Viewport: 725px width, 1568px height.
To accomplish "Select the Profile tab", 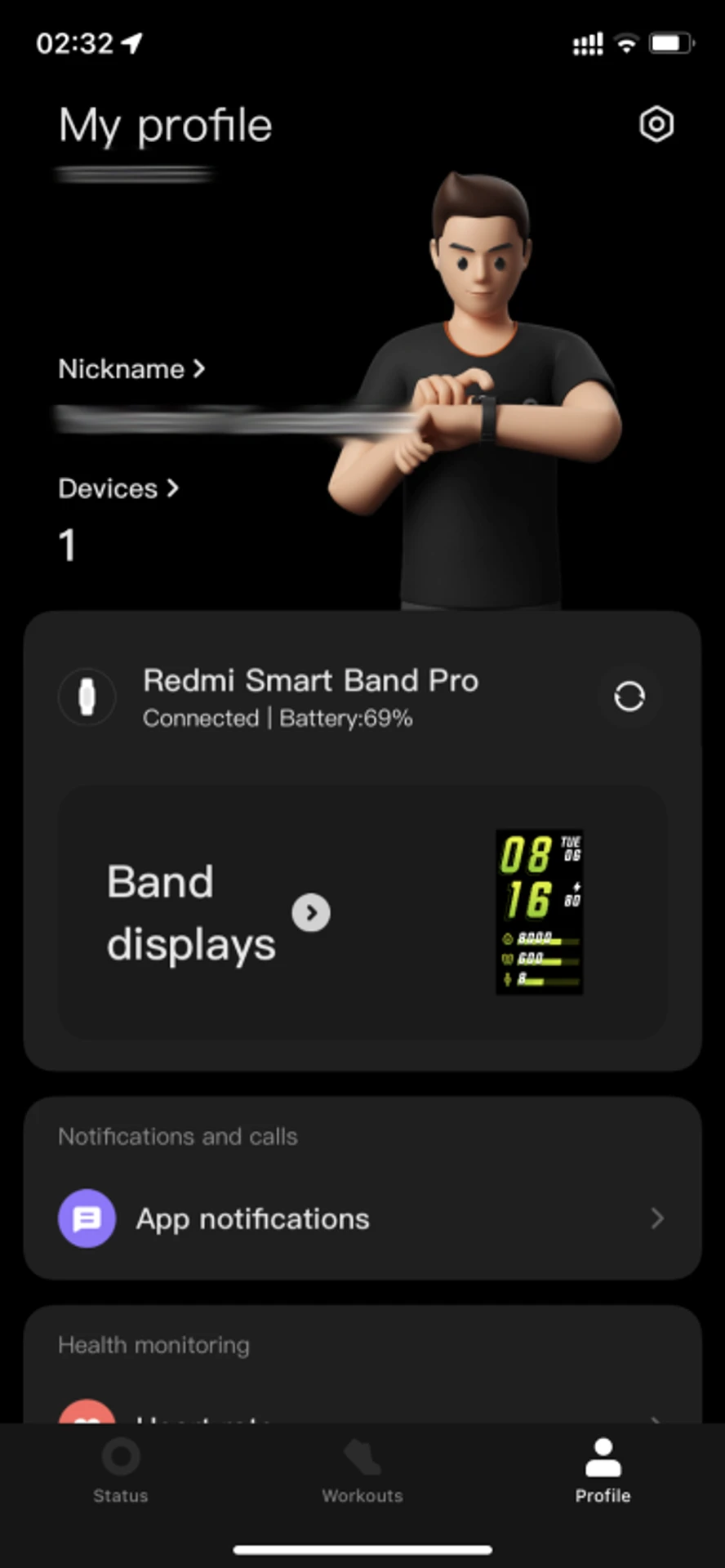I will click(x=603, y=1471).
